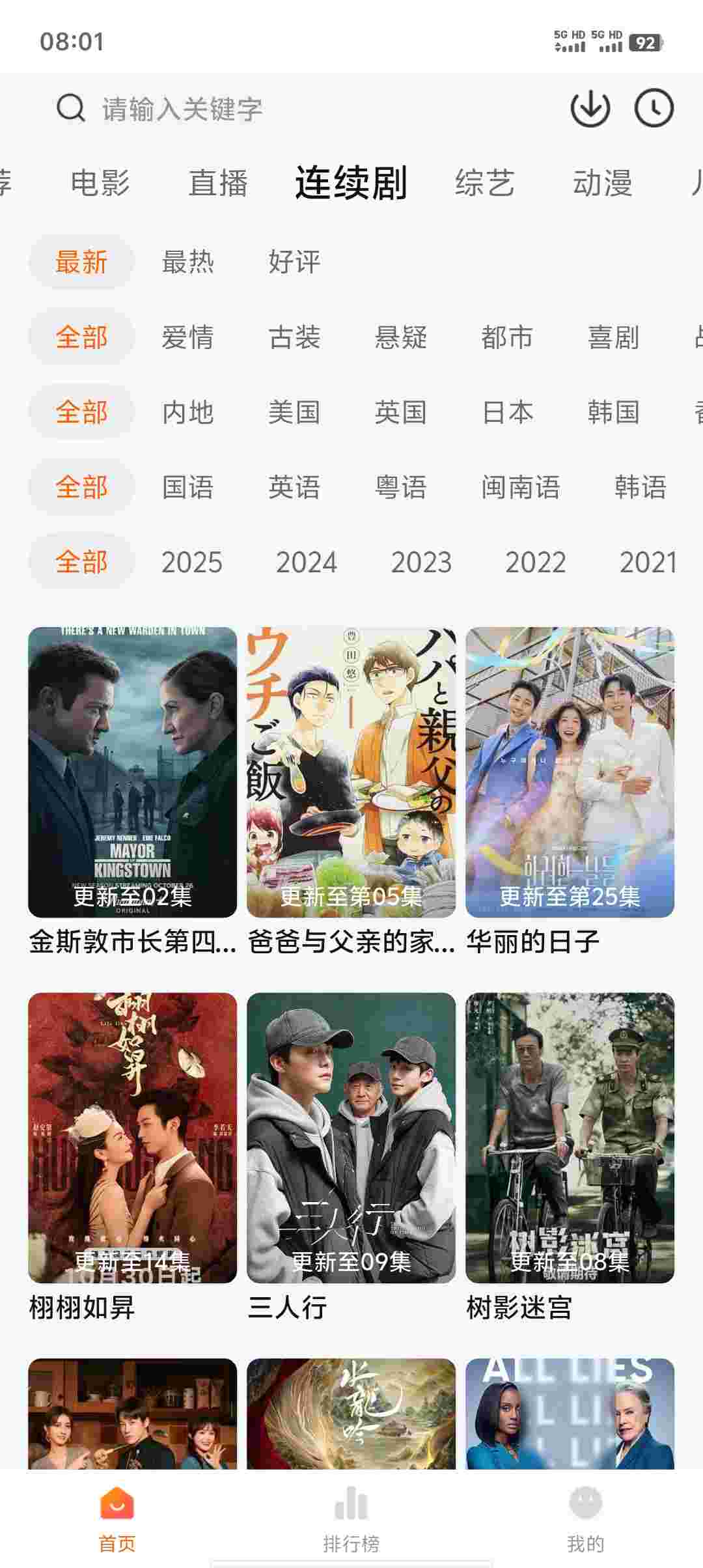The width and height of the screenshot is (703, 1568).
Task: Tap the magnifying glass search icon
Action: pos(72,109)
